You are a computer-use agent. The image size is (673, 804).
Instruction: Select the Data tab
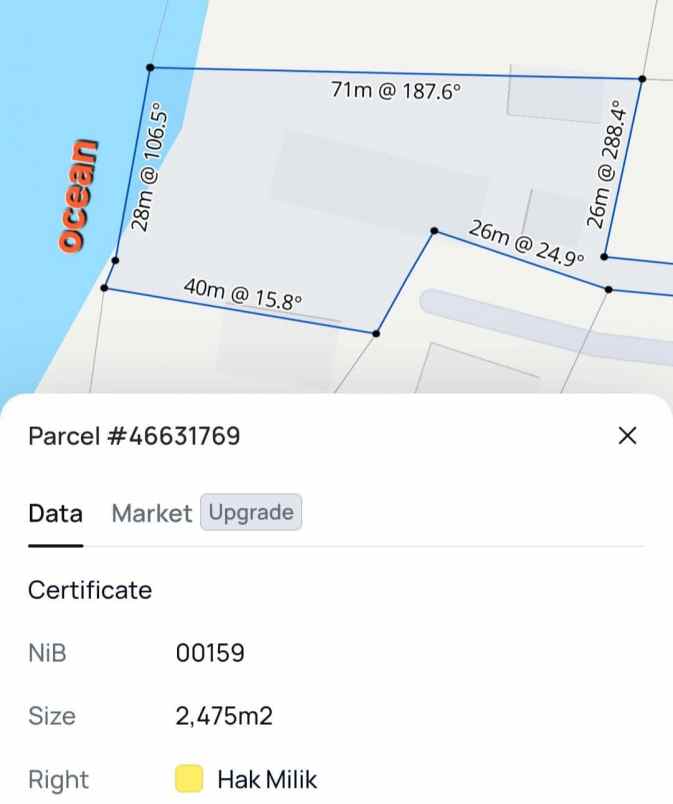[x=55, y=513]
